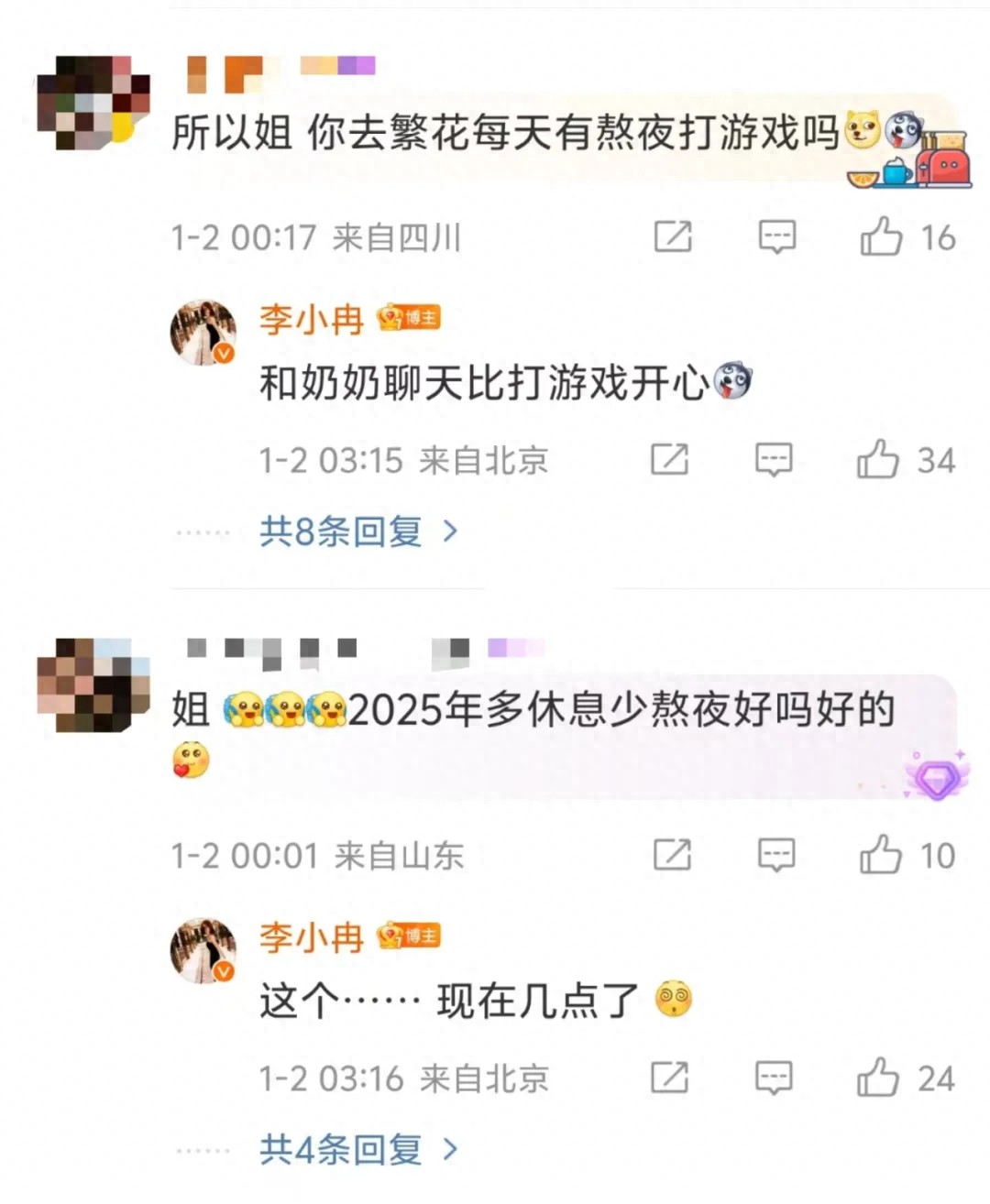Image resolution: width=990 pixels, height=1204 pixels.
Task: Share 李小冉's reply about 和奶奶聊天
Action: [x=669, y=459]
